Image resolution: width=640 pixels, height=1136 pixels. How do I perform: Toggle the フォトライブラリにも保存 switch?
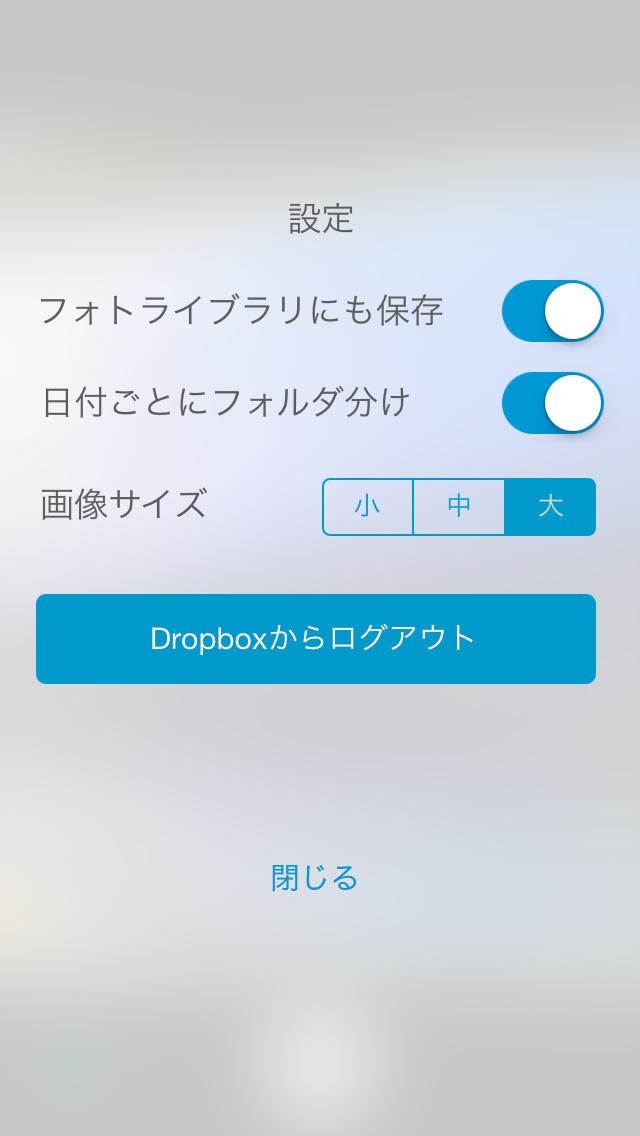pos(552,311)
